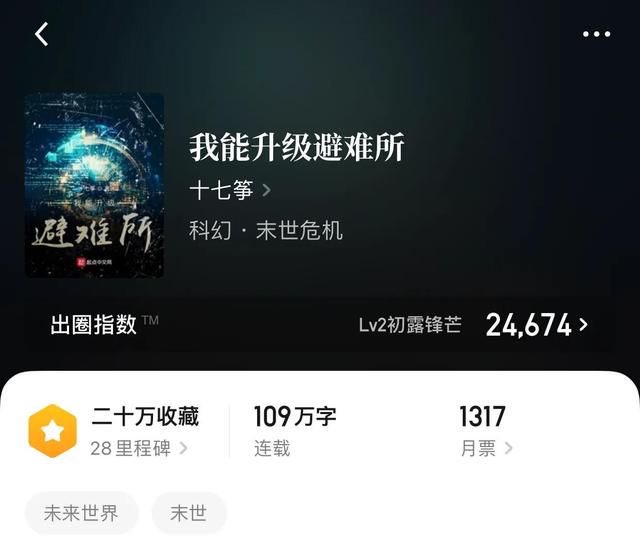Go back using the top arrow
The height and width of the screenshot is (550, 640).
[x=41, y=34]
